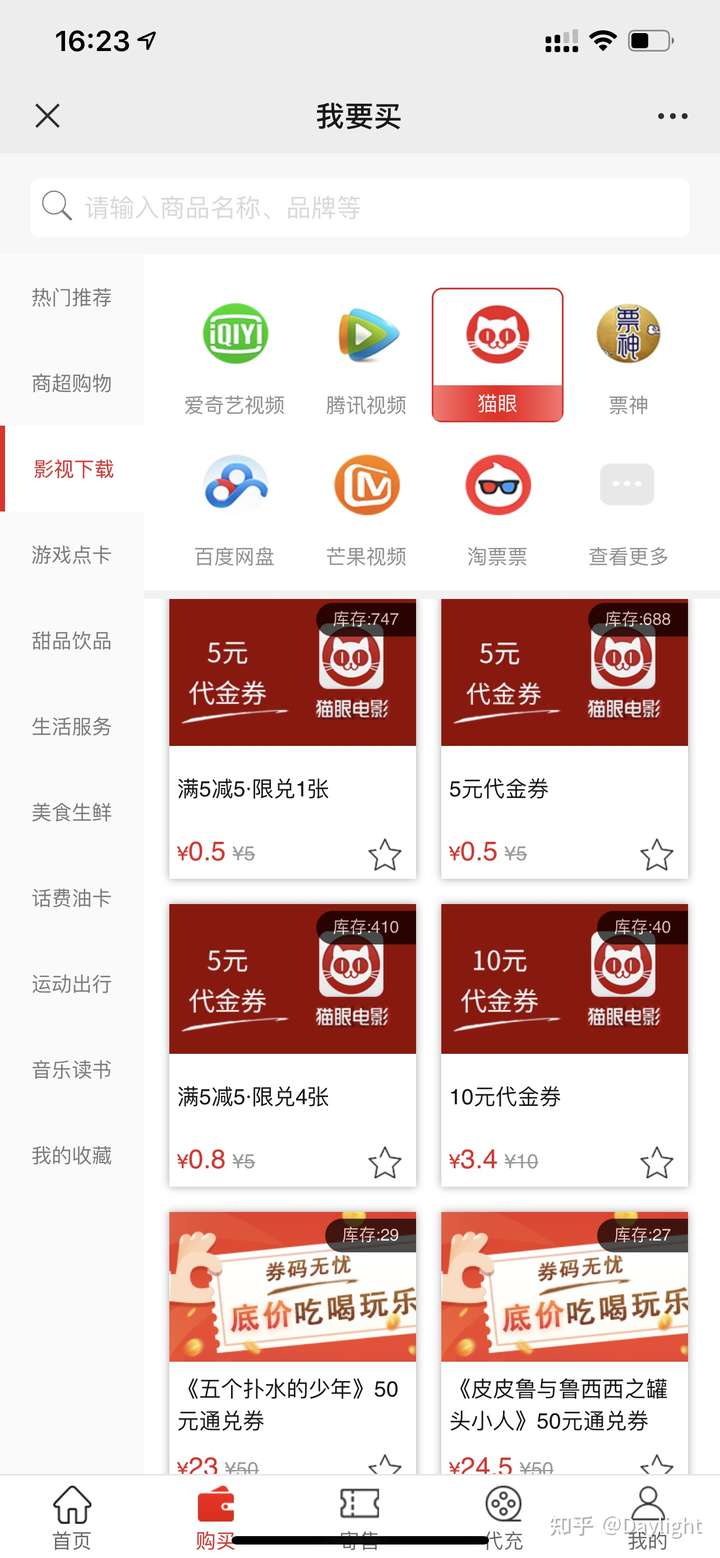Close the 我要买 page
Screen dimensions: 720x1558
tap(47, 116)
